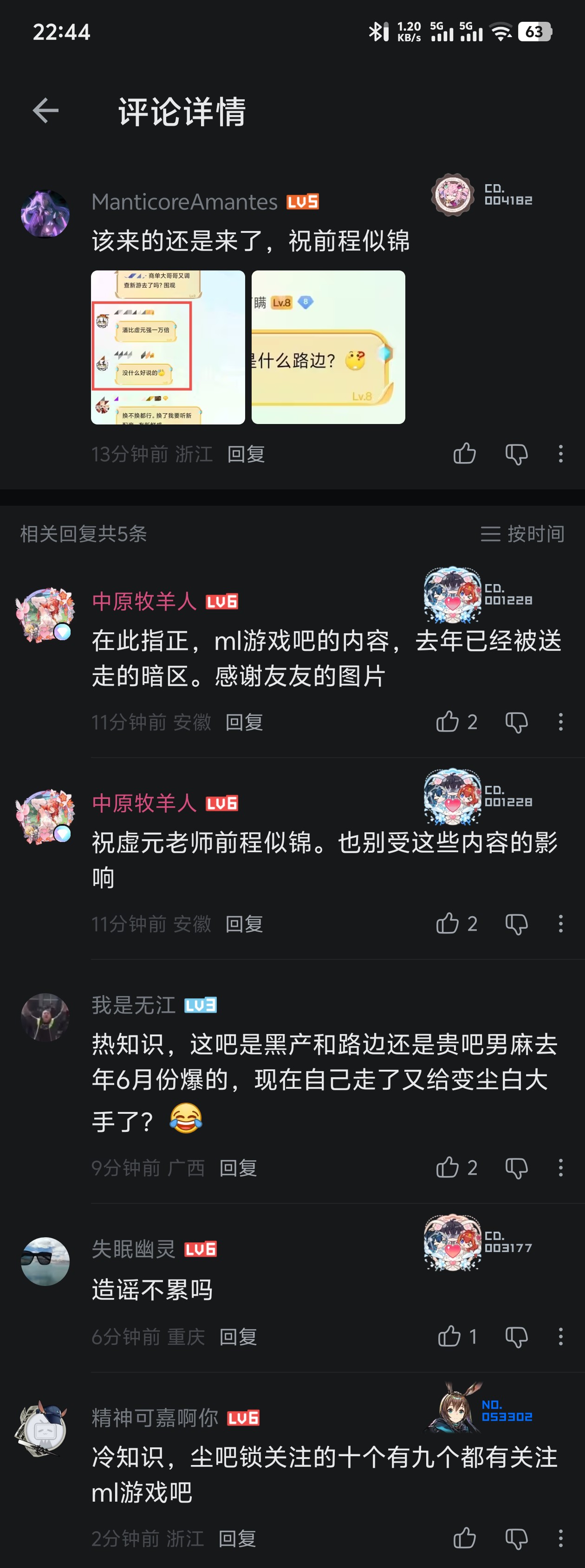Go back from the comment details page
This screenshot has height=1568, width=585.
point(45,111)
